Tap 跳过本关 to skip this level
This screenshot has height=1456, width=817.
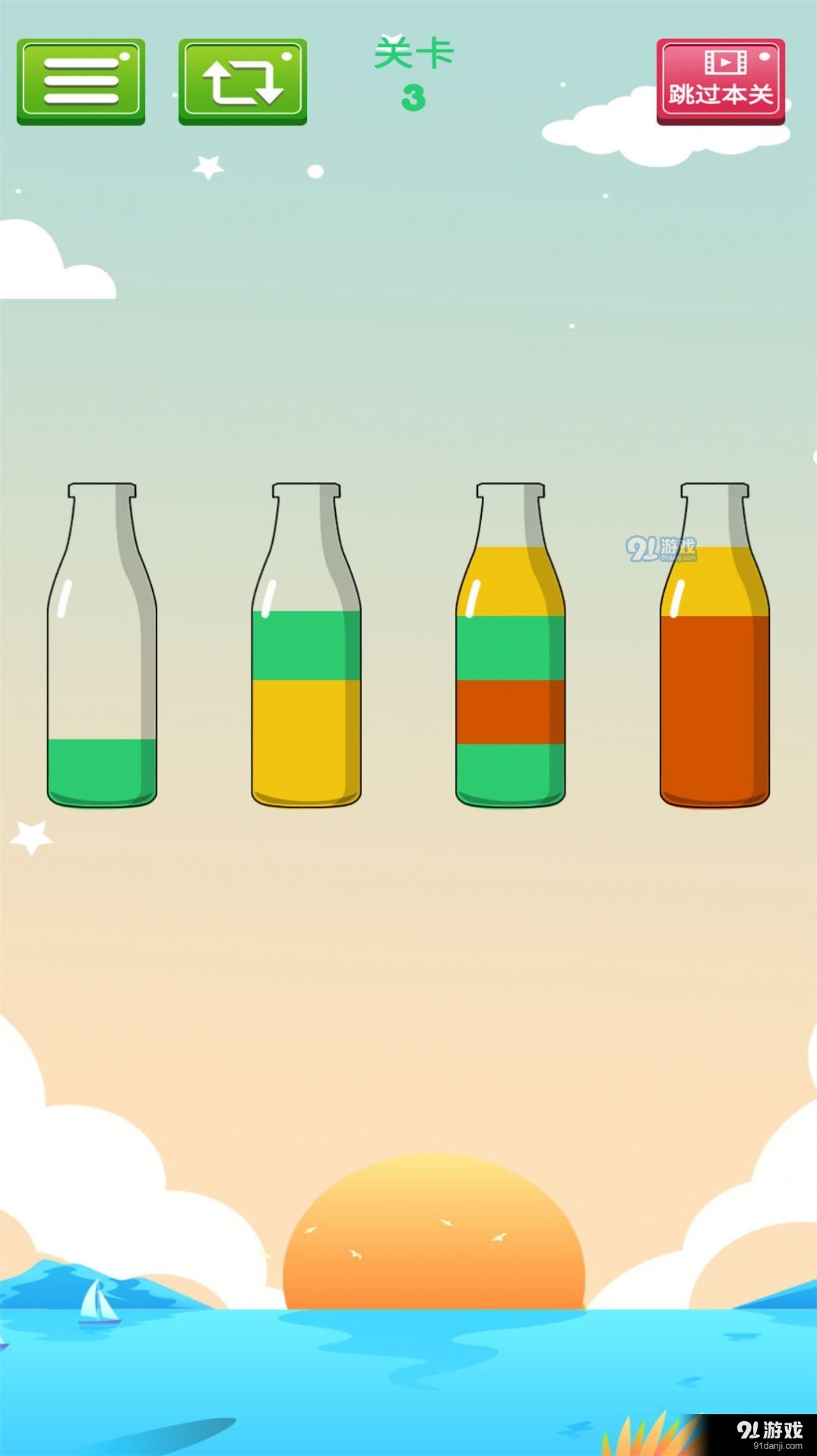pos(720,81)
